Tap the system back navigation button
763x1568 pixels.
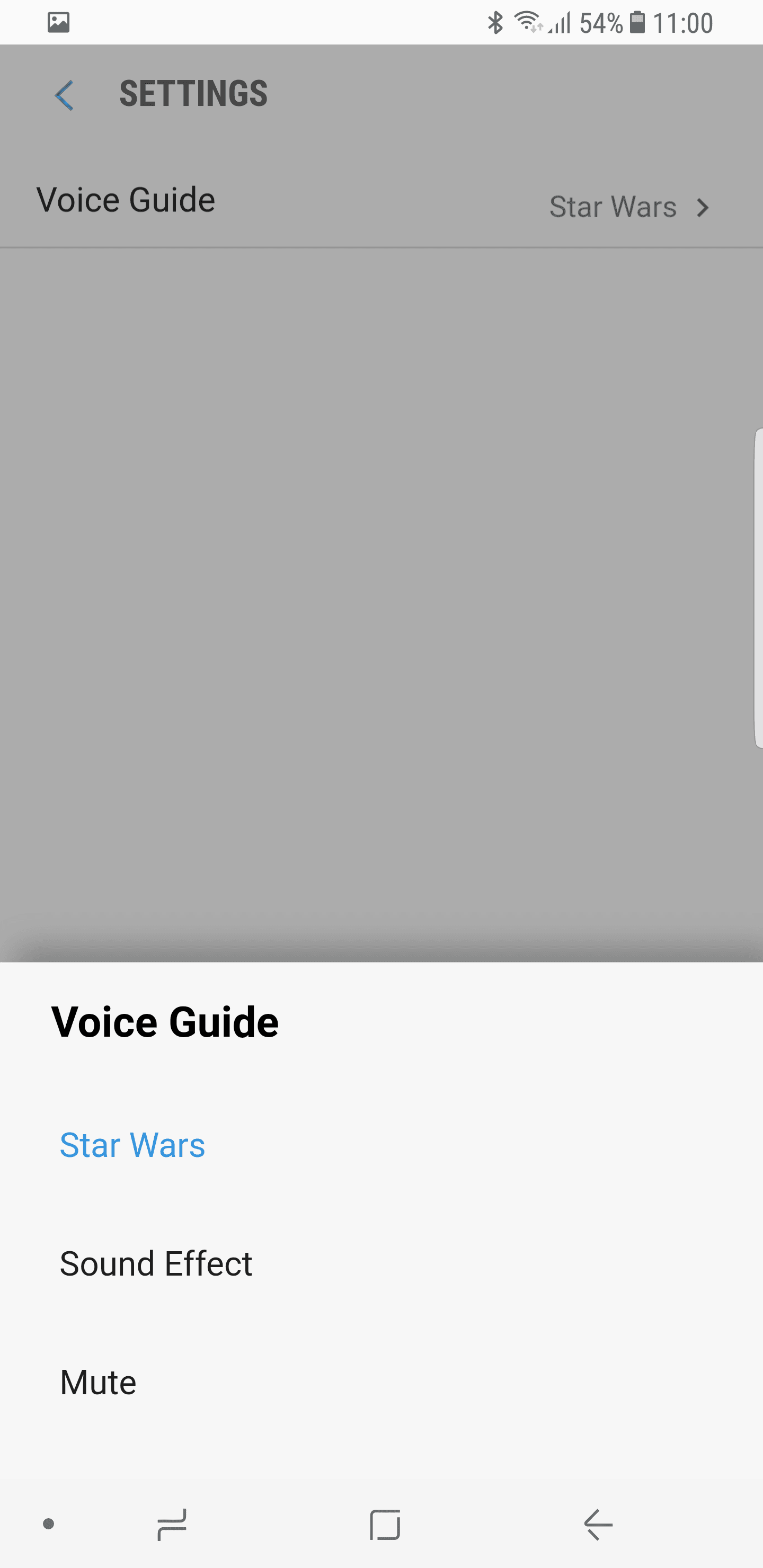[598, 1524]
